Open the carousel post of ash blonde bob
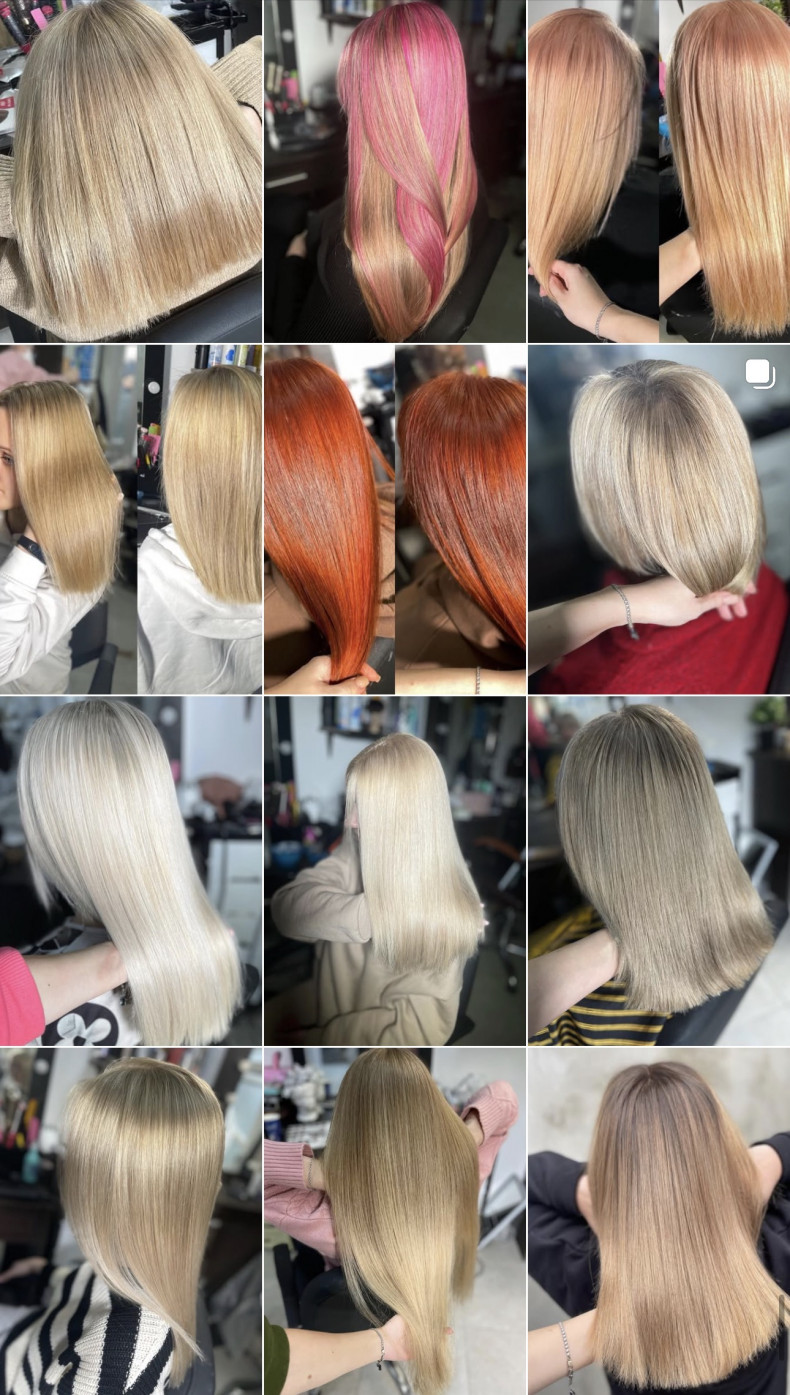790x1395 pixels. [x=658, y=520]
